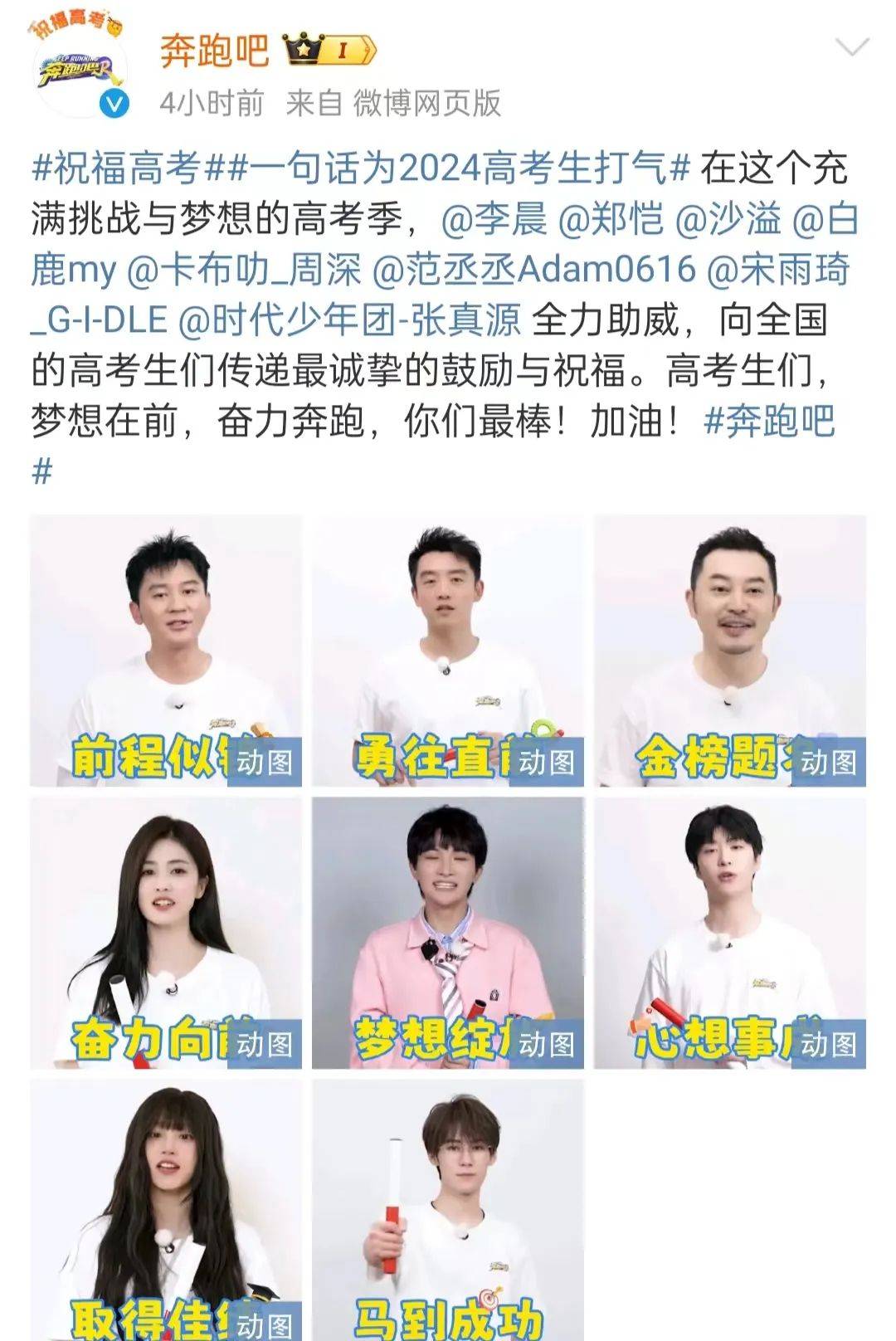Go to @范丞丞Adam0616 profile

coord(533,270)
